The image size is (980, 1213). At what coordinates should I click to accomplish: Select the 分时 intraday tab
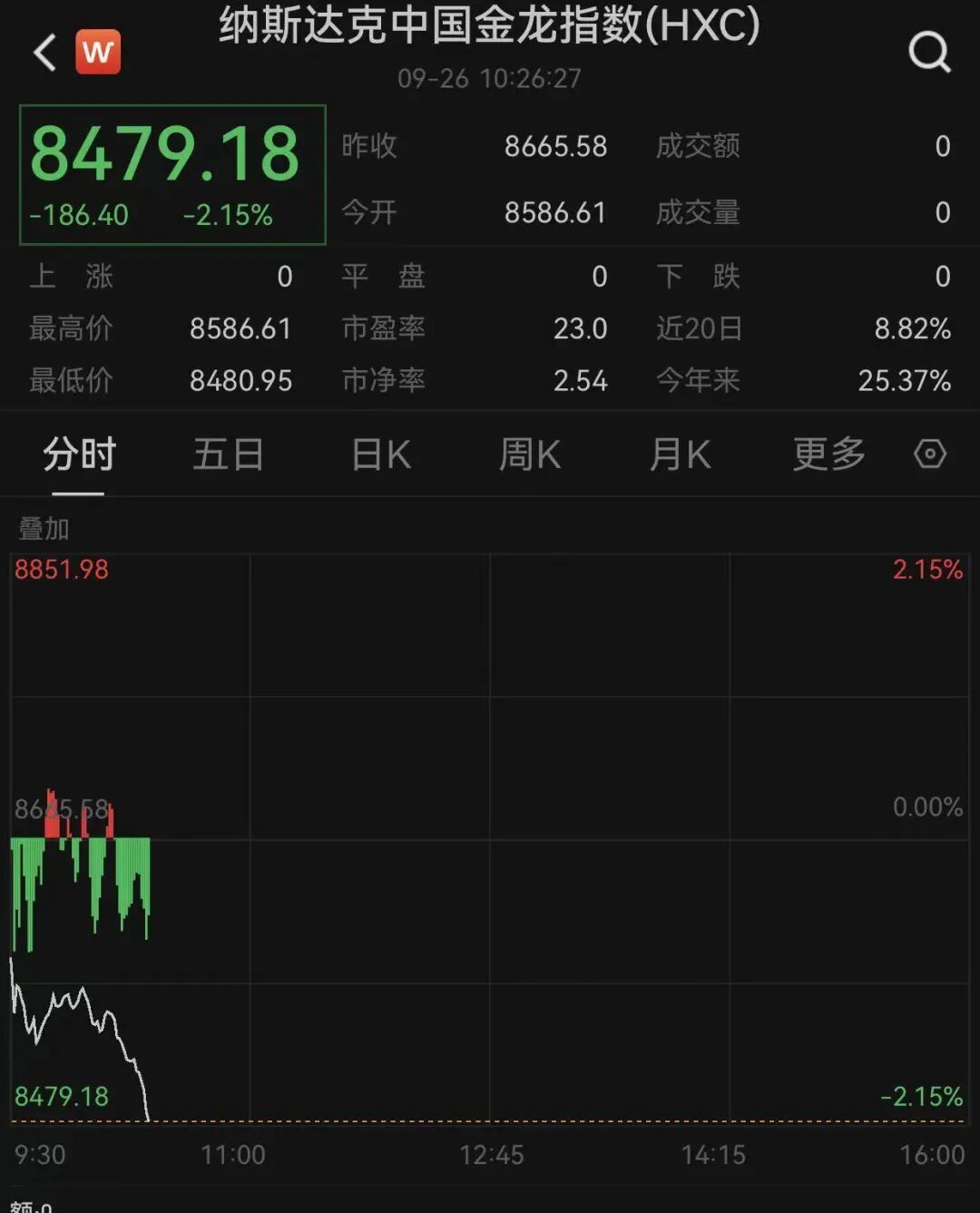click(79, 455)
